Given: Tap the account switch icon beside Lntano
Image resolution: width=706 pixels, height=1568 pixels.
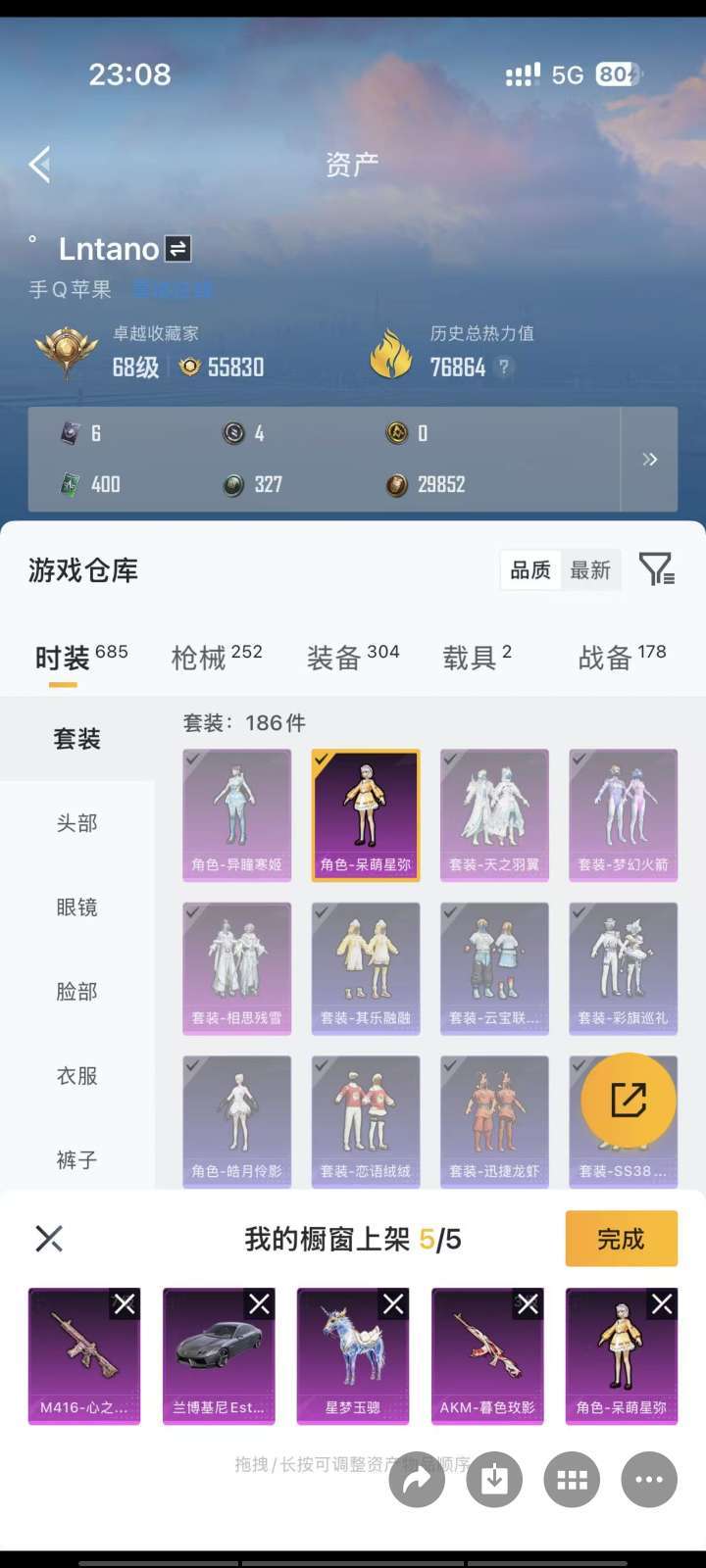Looking at the screenshot, I should click(177, 249).
